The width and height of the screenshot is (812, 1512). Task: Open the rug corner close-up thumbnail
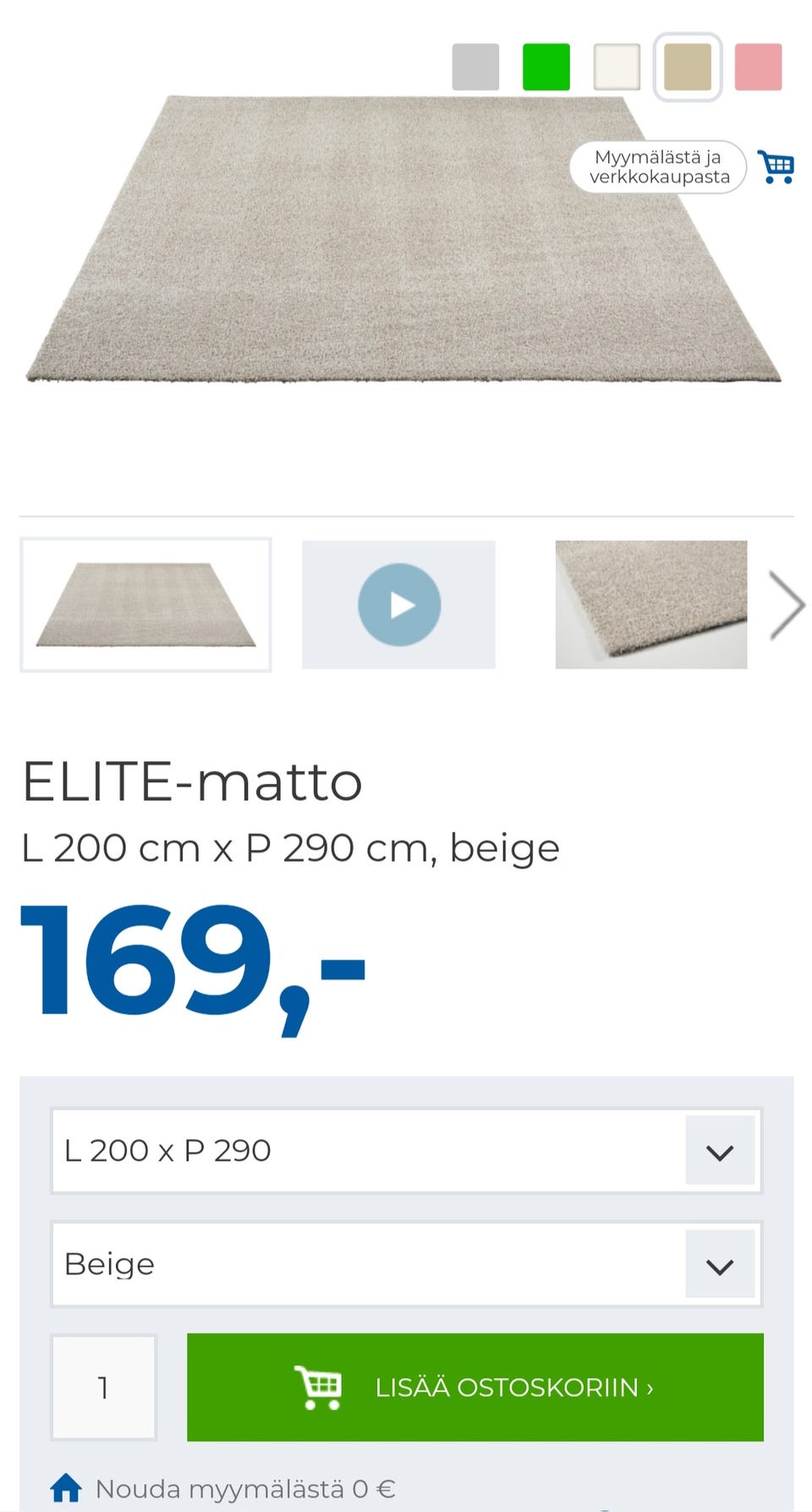coord(651,605)
